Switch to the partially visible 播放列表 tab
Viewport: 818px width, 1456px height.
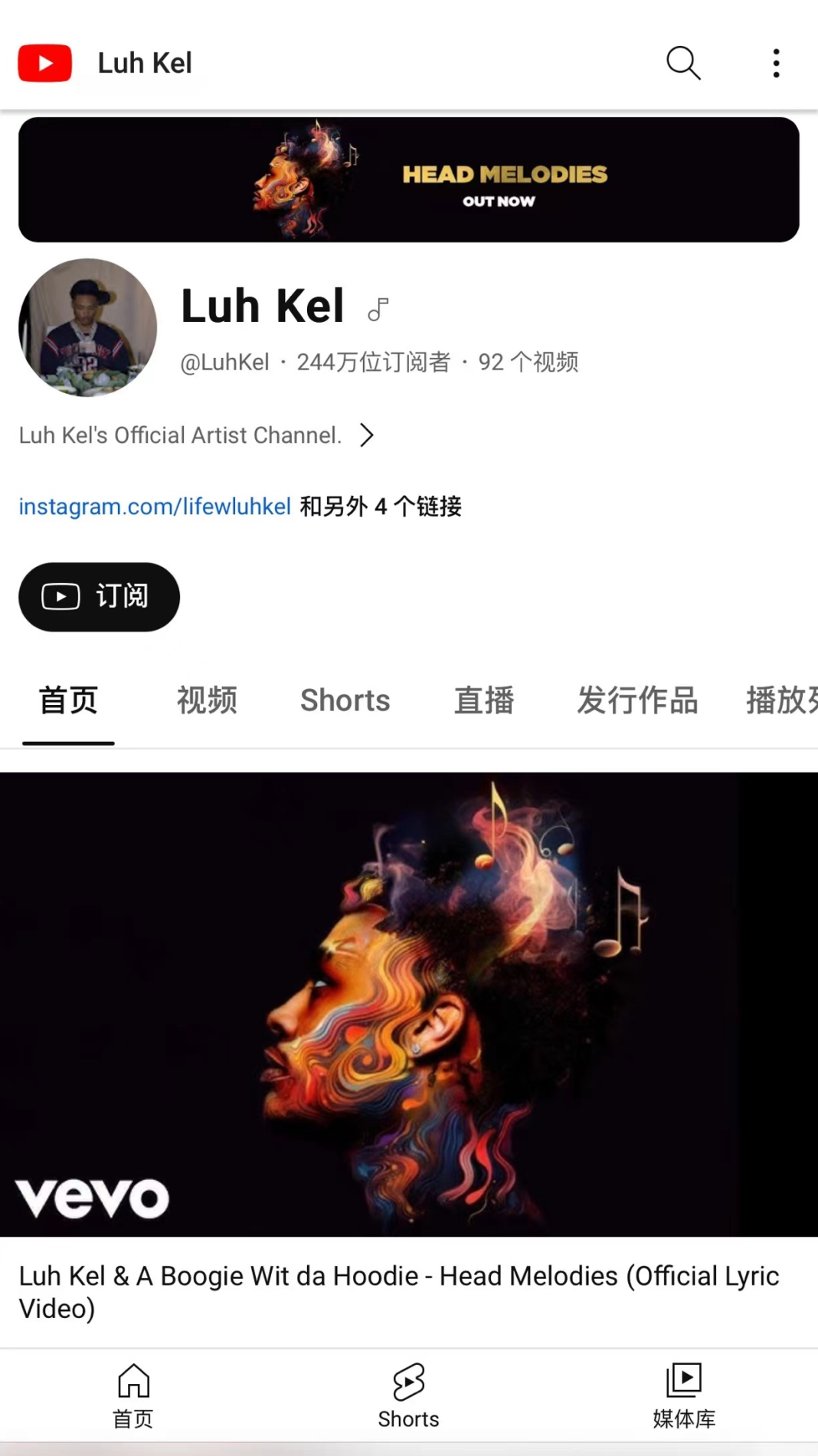click(780, 700)
